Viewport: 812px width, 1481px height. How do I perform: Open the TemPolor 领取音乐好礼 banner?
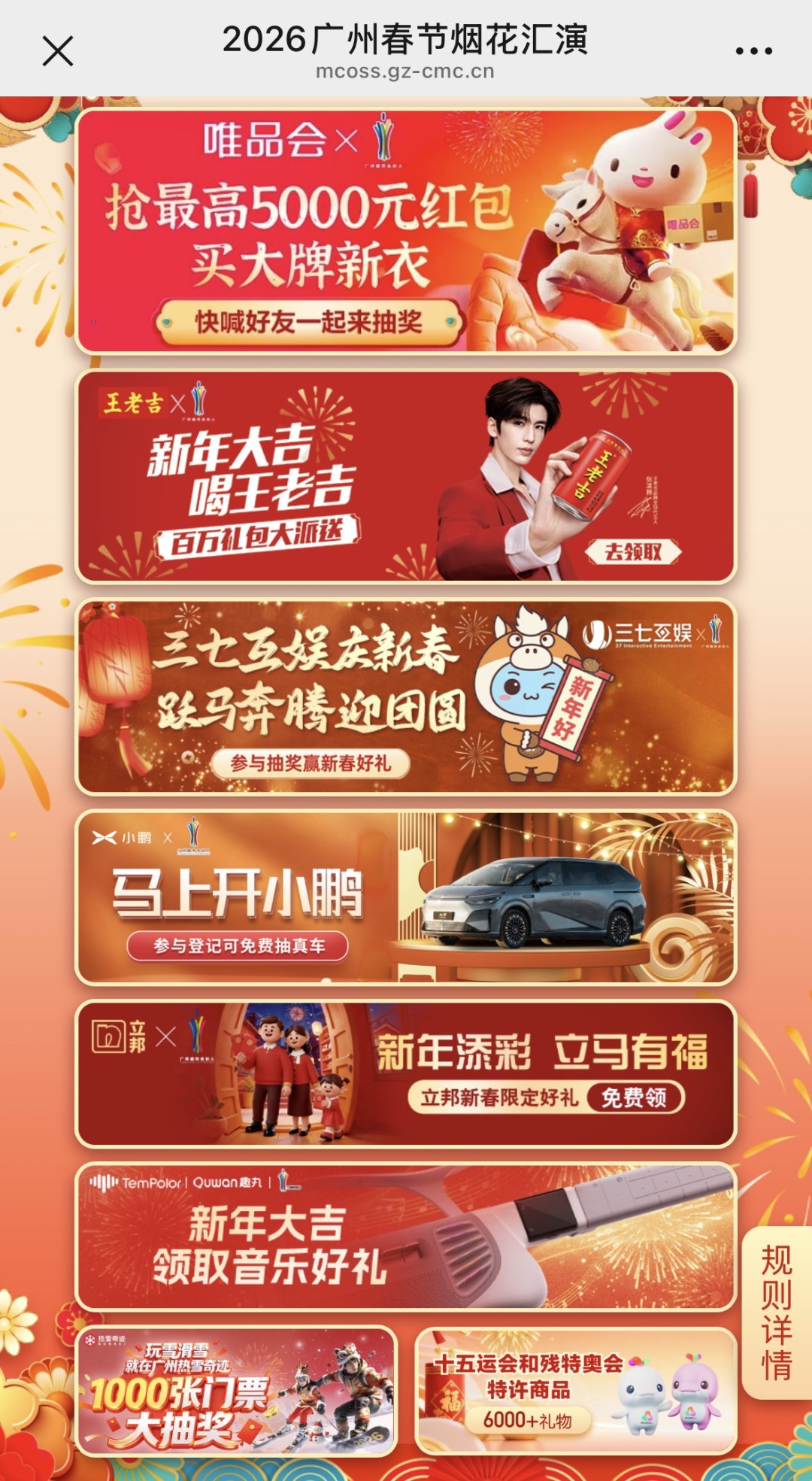click(x=405, y=1237)
